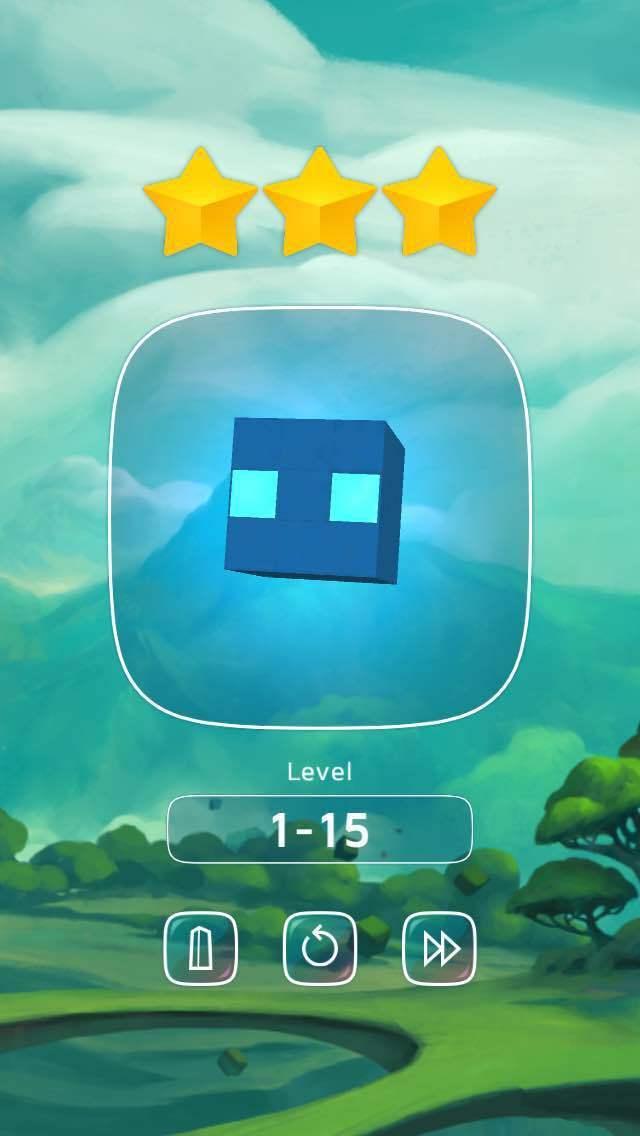Skip ahead with the fast-forward icon
640x1136 pixels.
[439, 948]
